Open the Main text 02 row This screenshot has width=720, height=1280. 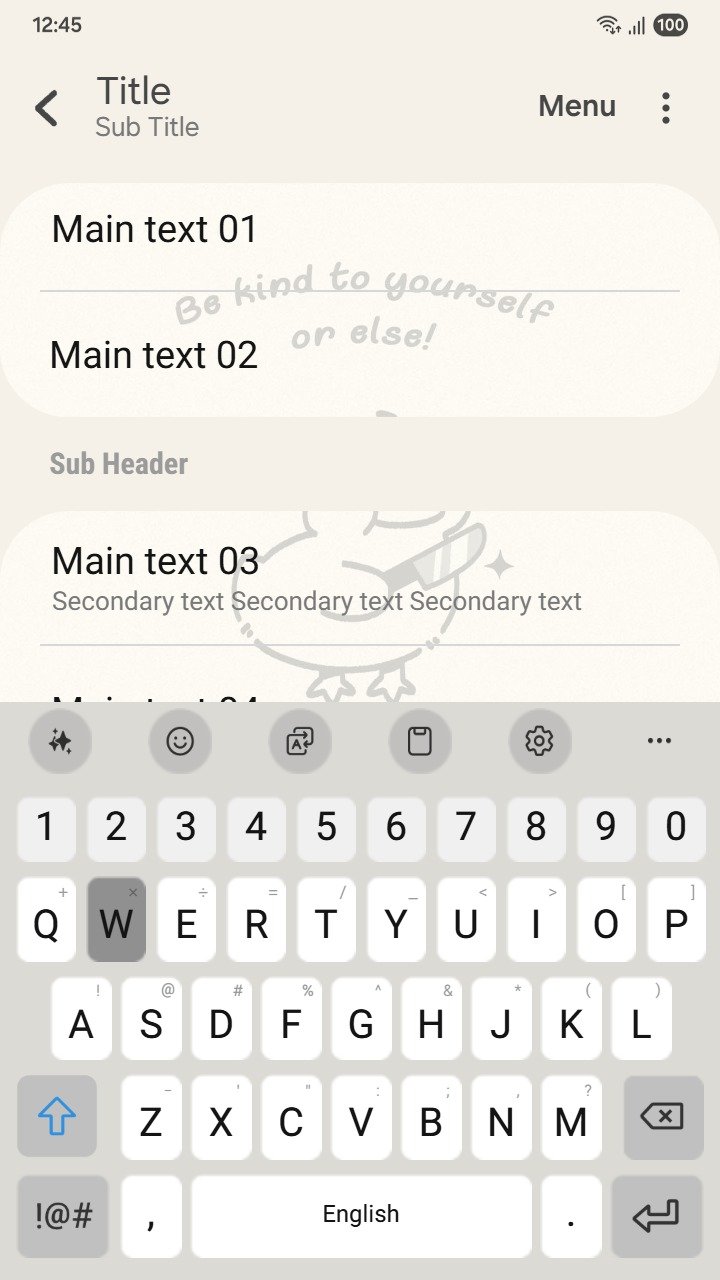click(360, 355)
